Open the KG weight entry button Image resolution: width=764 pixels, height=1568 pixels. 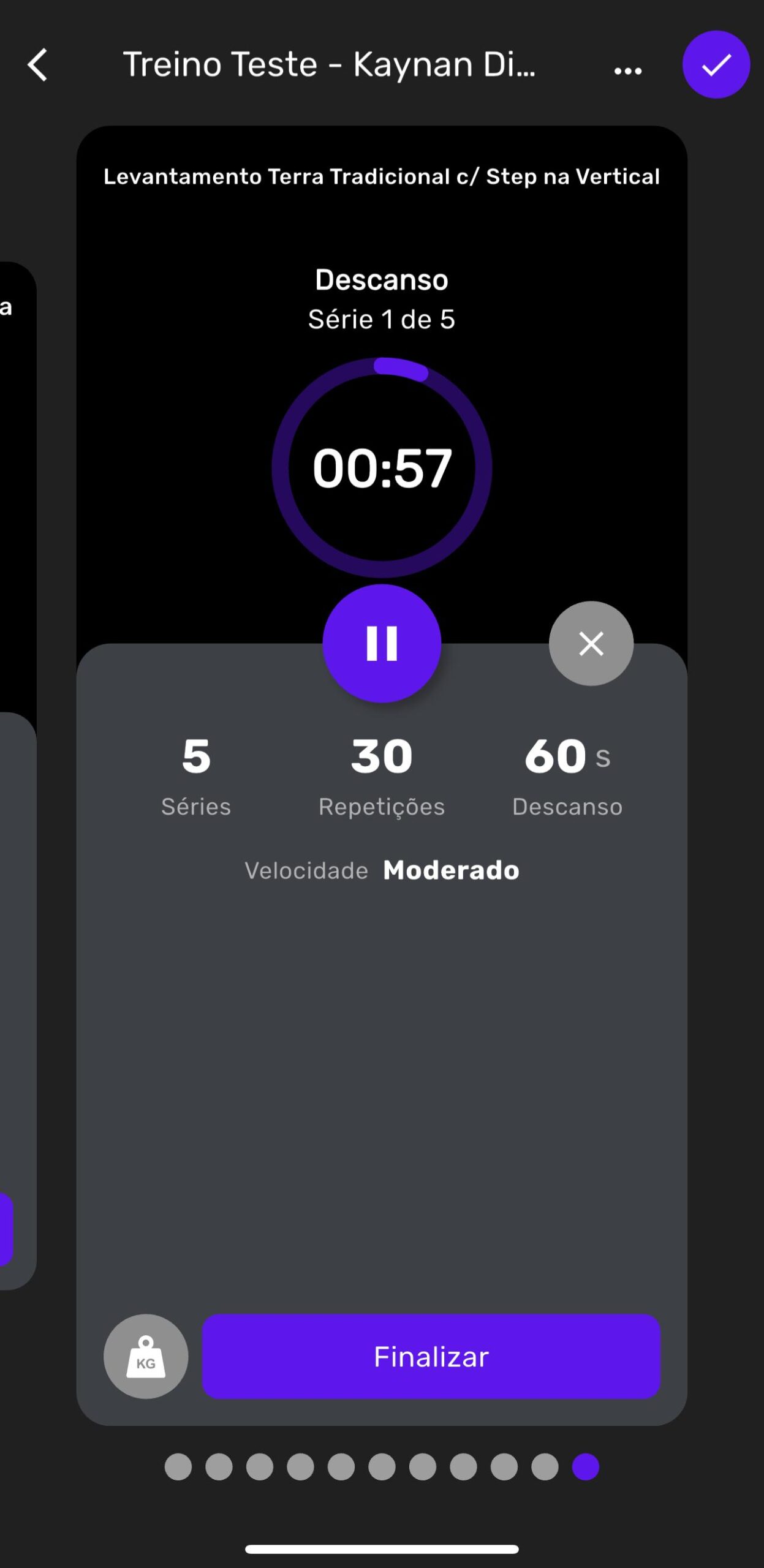point(146,1357)
